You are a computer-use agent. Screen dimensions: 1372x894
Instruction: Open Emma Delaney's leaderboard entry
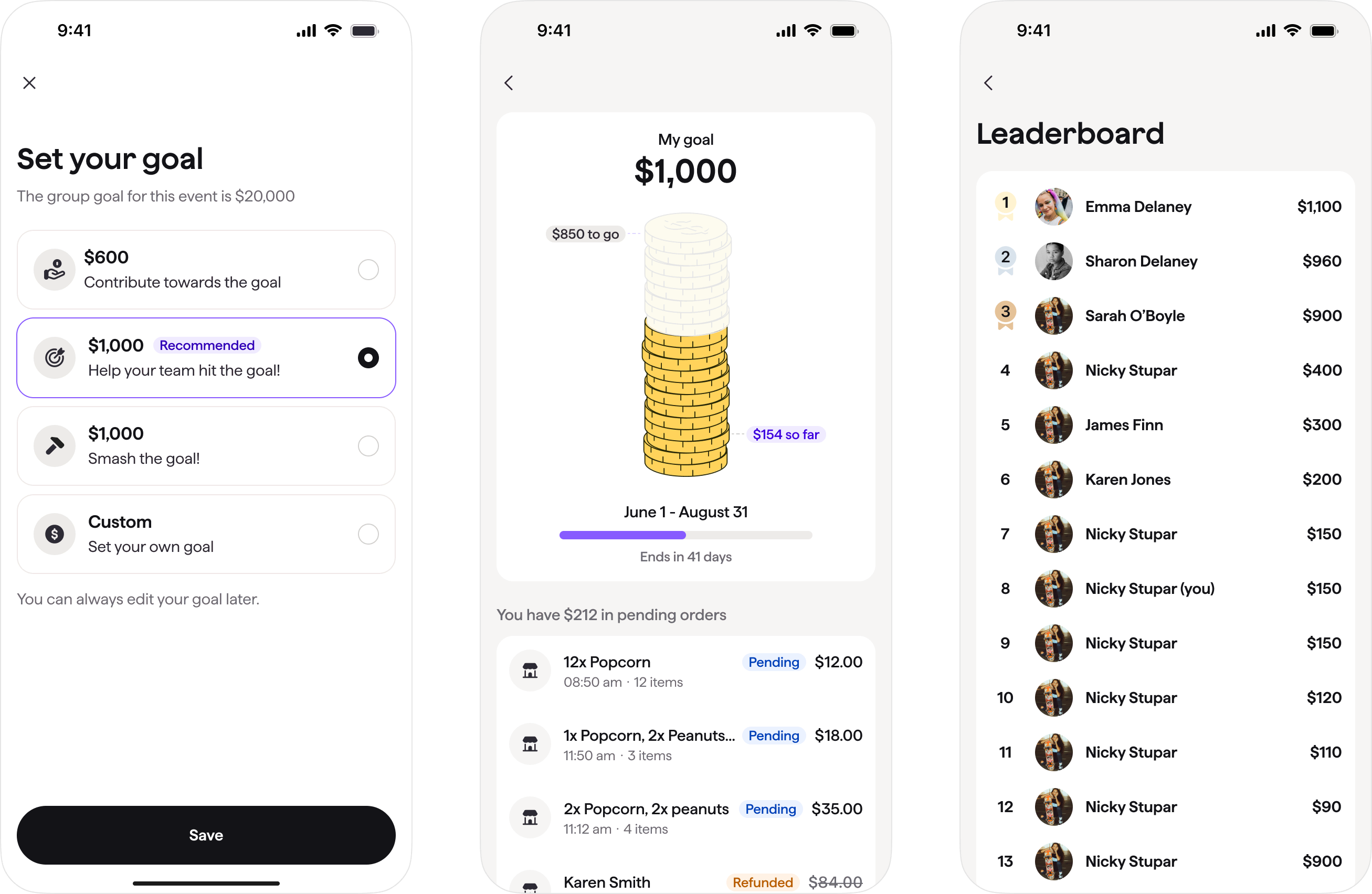[1165, 206]
